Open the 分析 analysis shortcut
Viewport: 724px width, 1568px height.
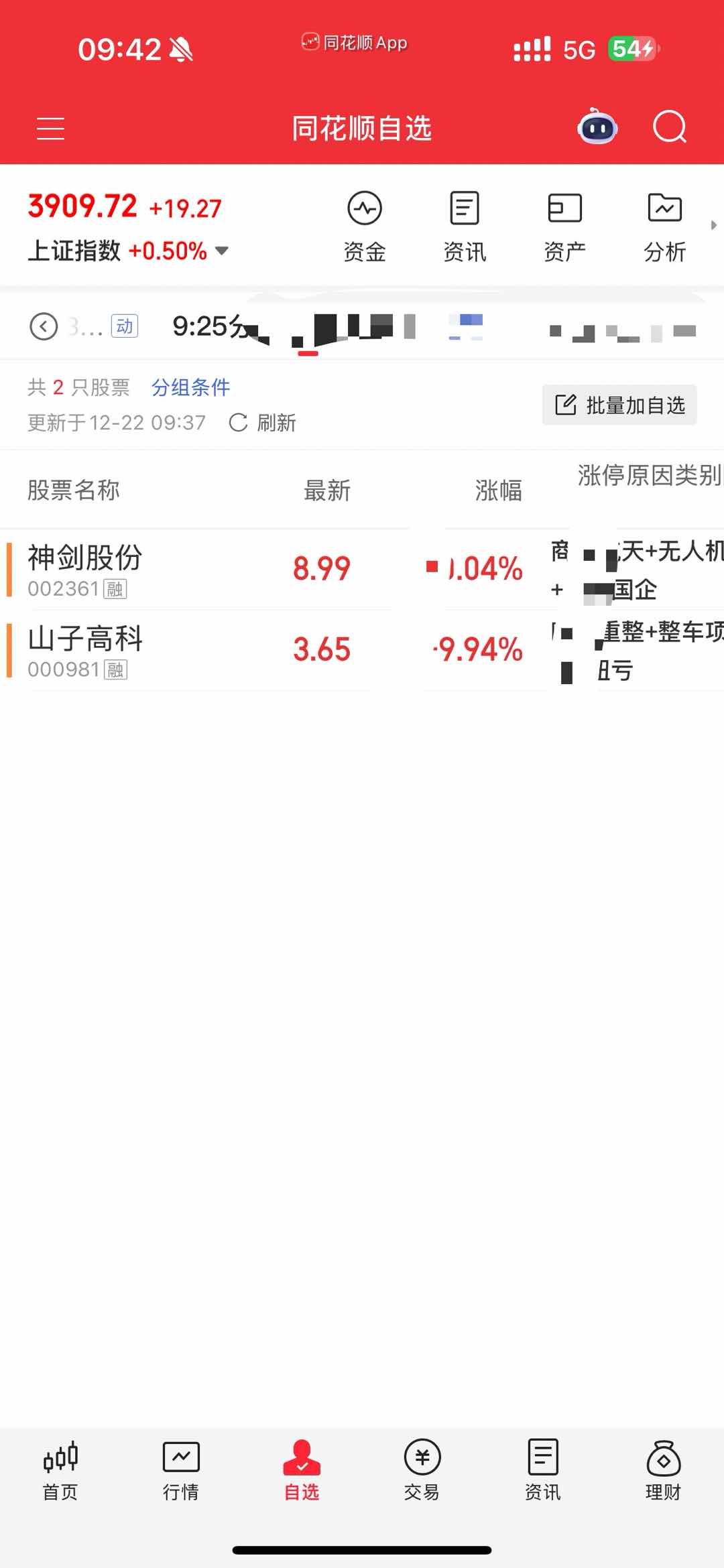[664, 226]
